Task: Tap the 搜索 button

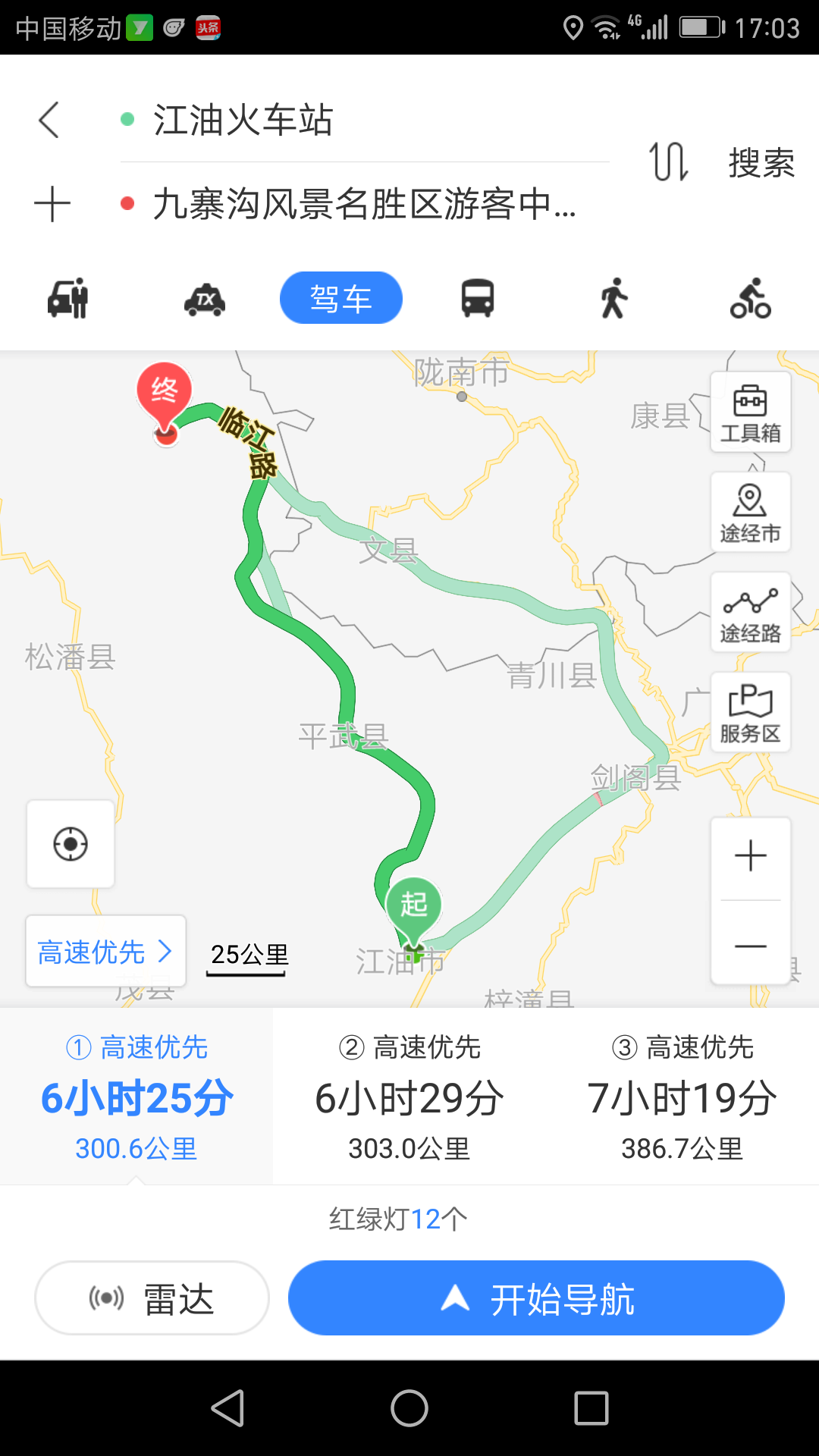Action: [761, 162]
